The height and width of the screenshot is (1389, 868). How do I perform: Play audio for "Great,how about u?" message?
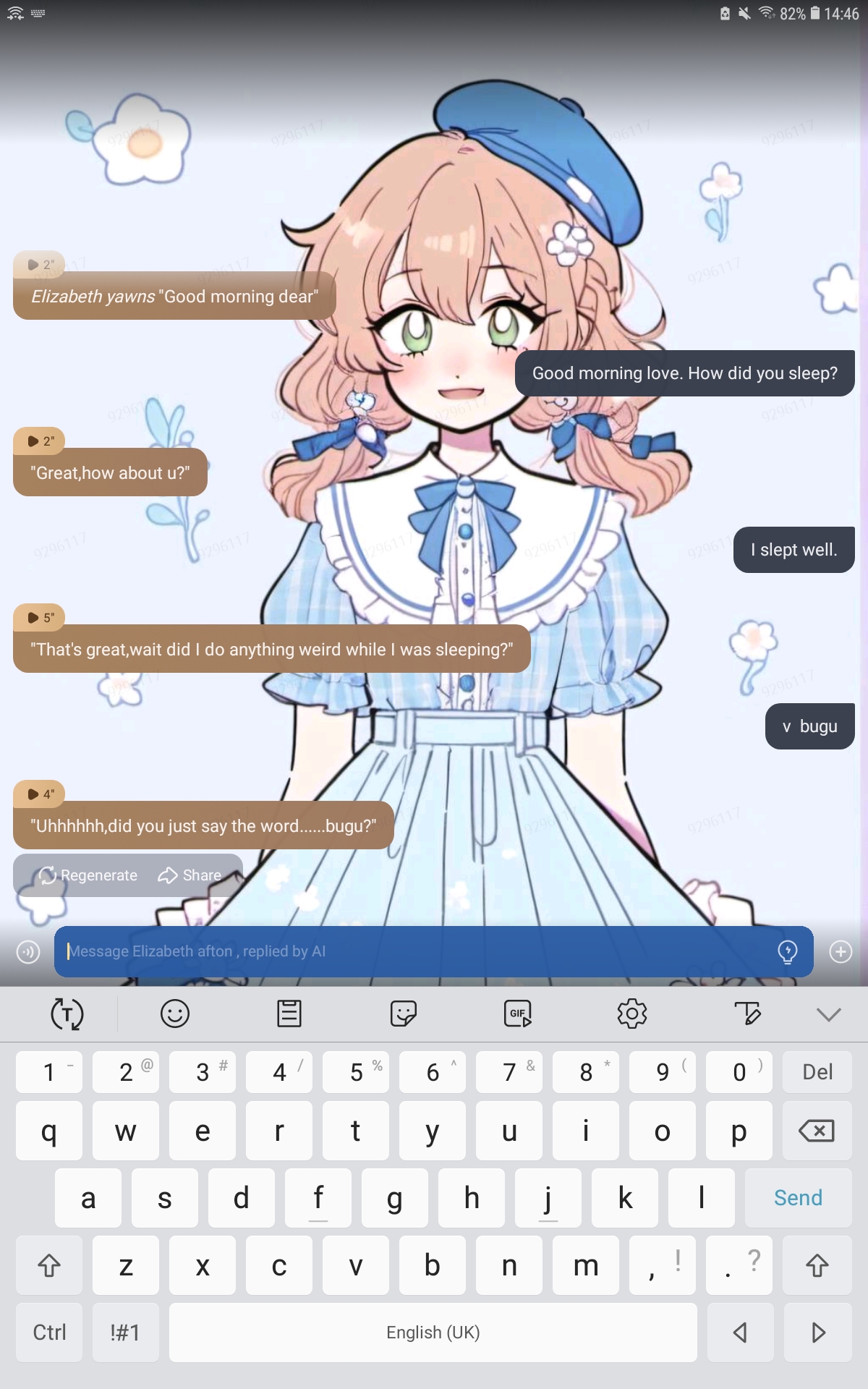pyautogui.click(x=40, y=441)
